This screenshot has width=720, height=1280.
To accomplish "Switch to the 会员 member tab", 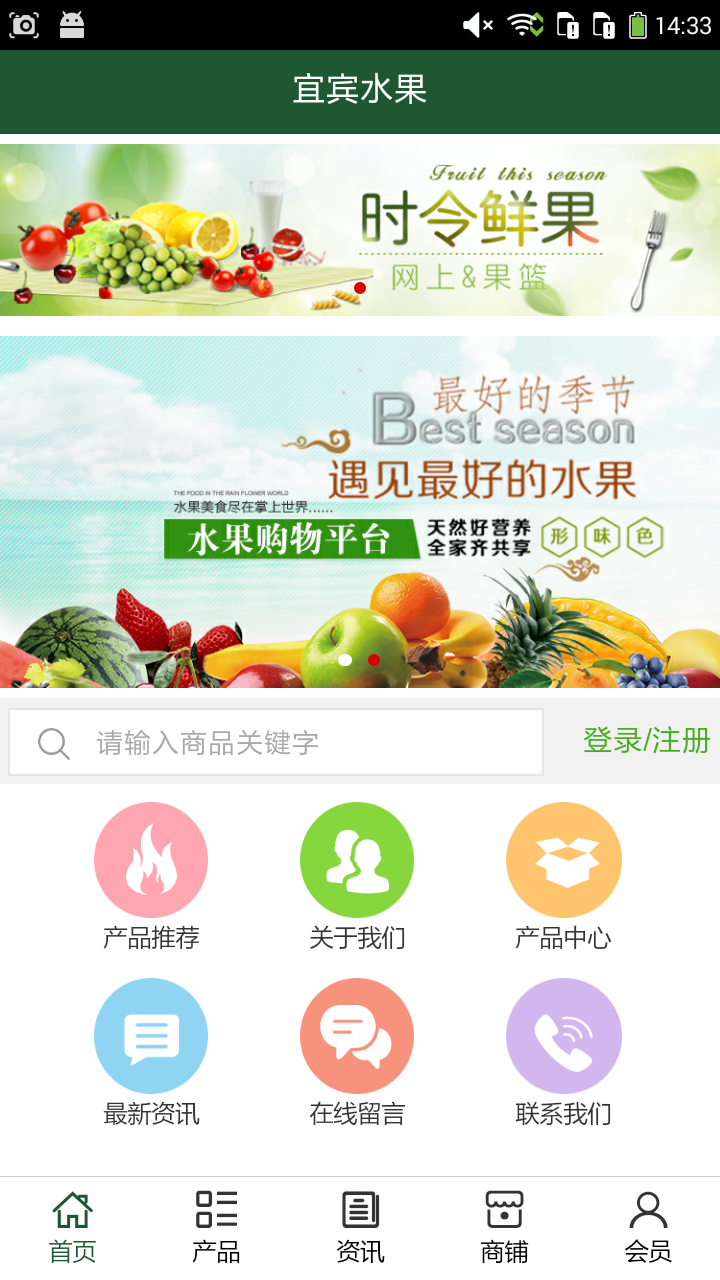I will (x=648, y=1227).
